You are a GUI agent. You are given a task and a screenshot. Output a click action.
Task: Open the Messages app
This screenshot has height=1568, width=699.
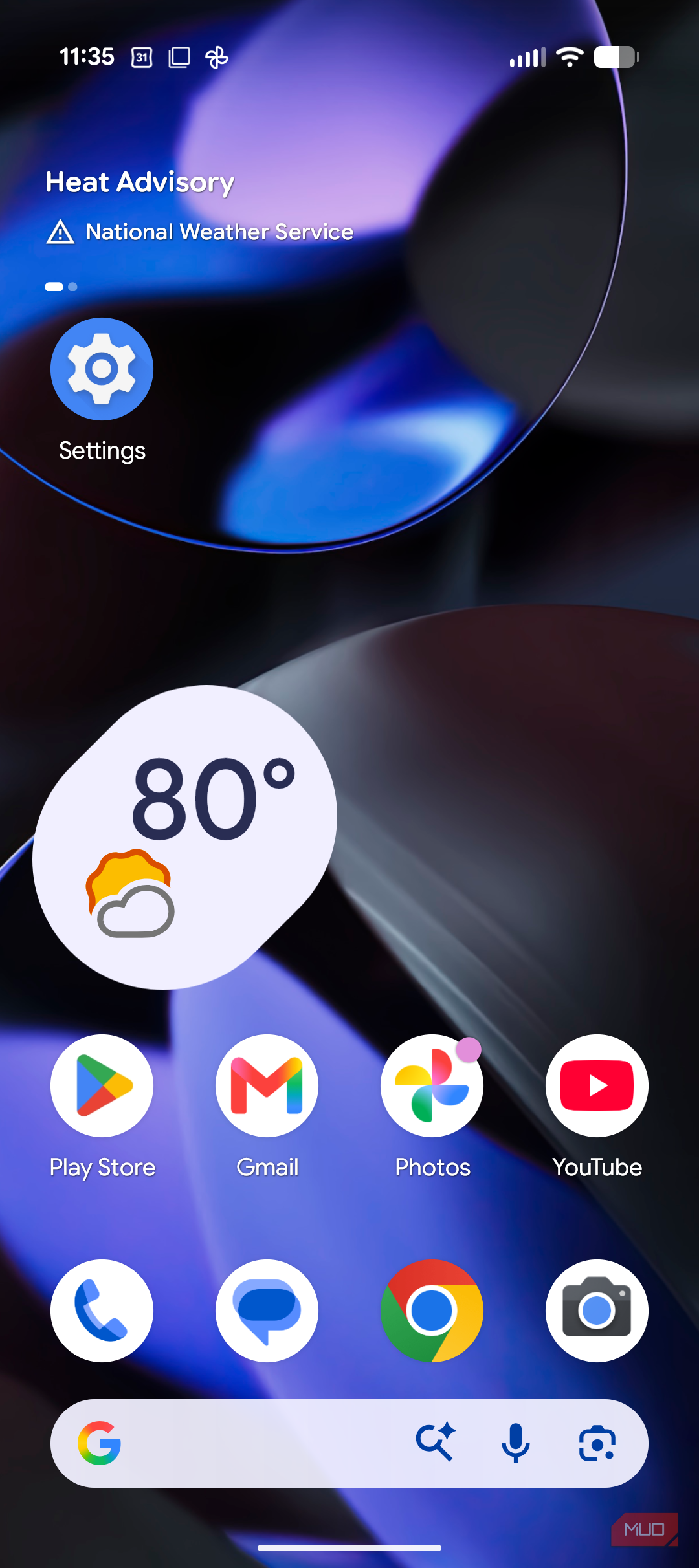[267, 1311]
